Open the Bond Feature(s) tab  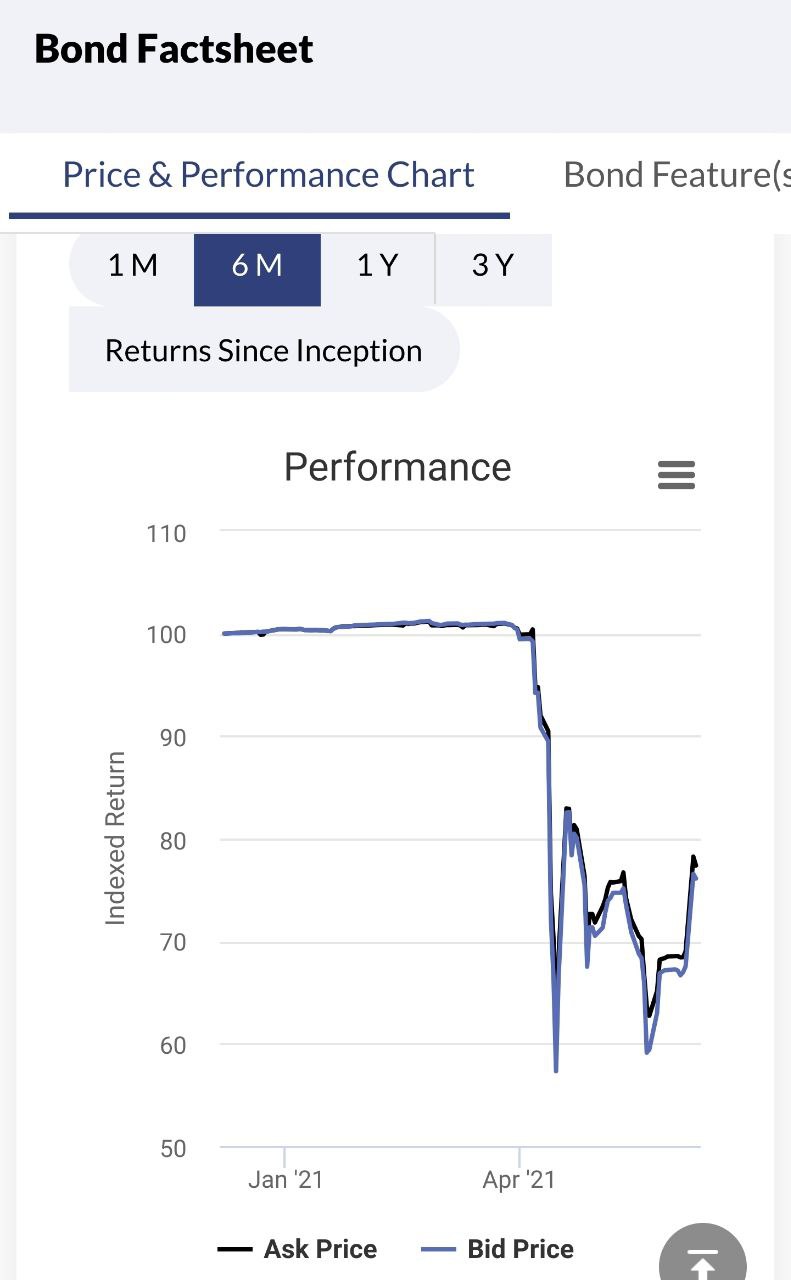click(x=676, y=176)
